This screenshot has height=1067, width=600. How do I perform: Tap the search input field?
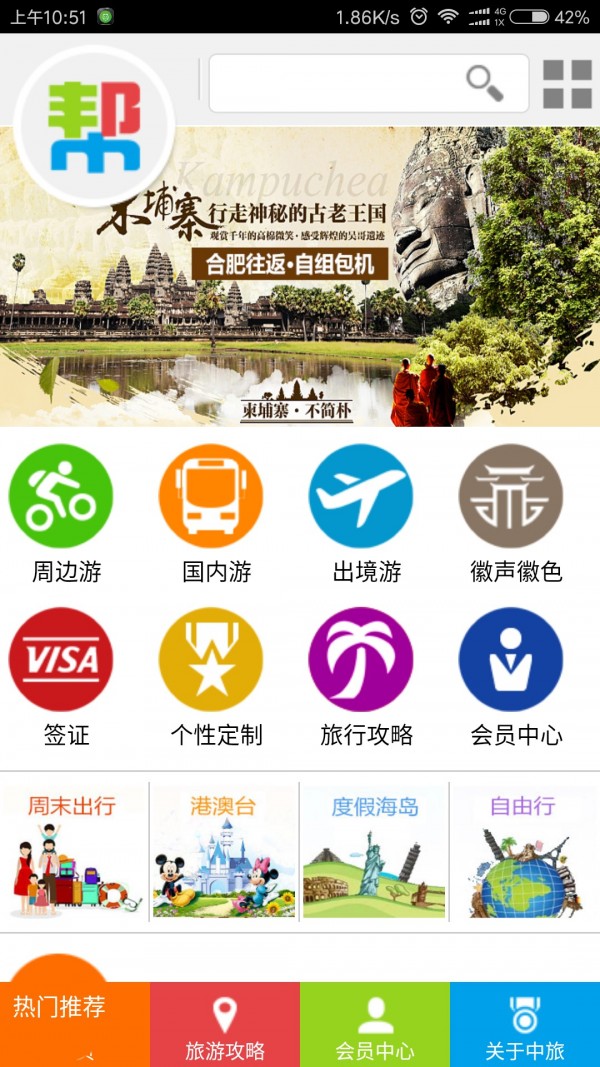pos(335,83)
